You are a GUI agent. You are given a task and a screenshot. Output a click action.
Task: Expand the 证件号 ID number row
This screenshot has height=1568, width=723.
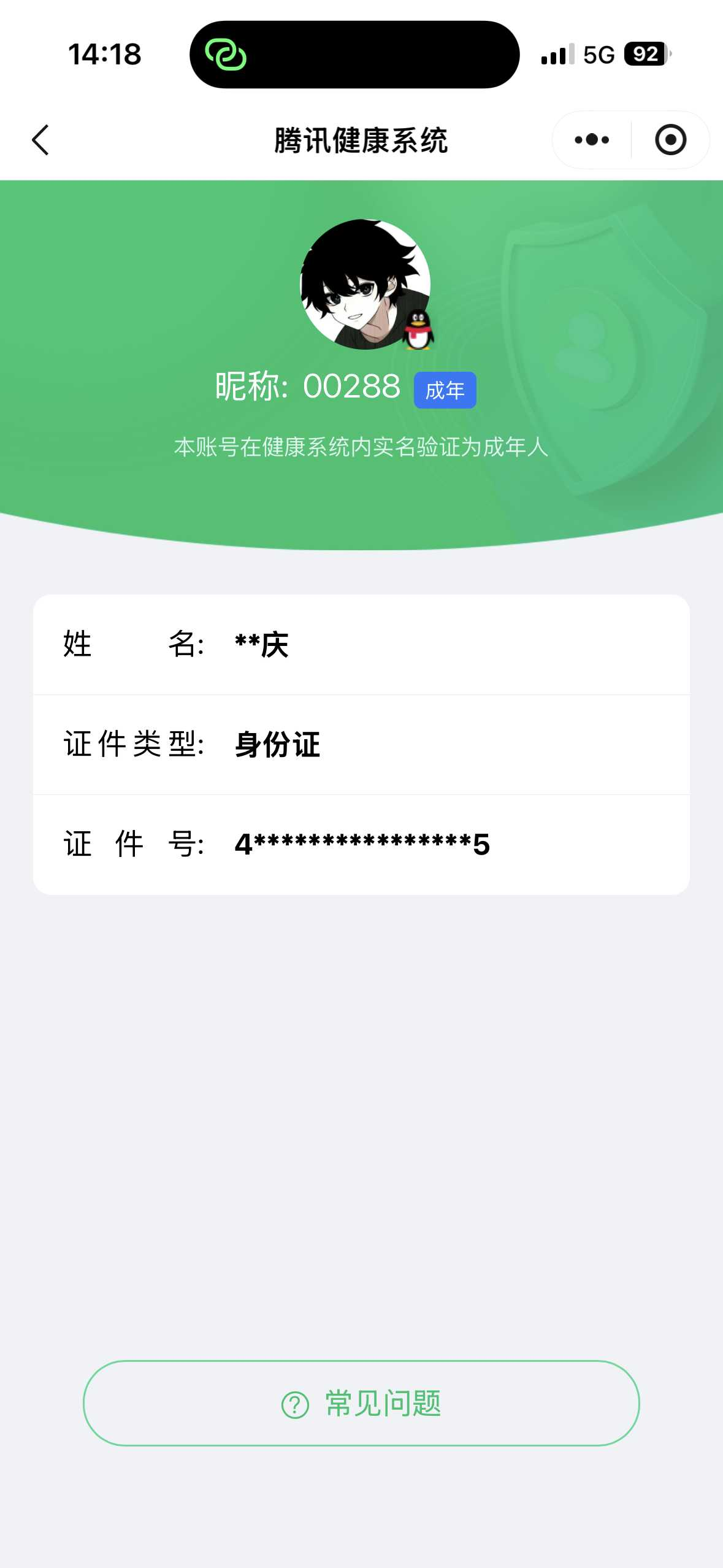click(x=361, y=844)
